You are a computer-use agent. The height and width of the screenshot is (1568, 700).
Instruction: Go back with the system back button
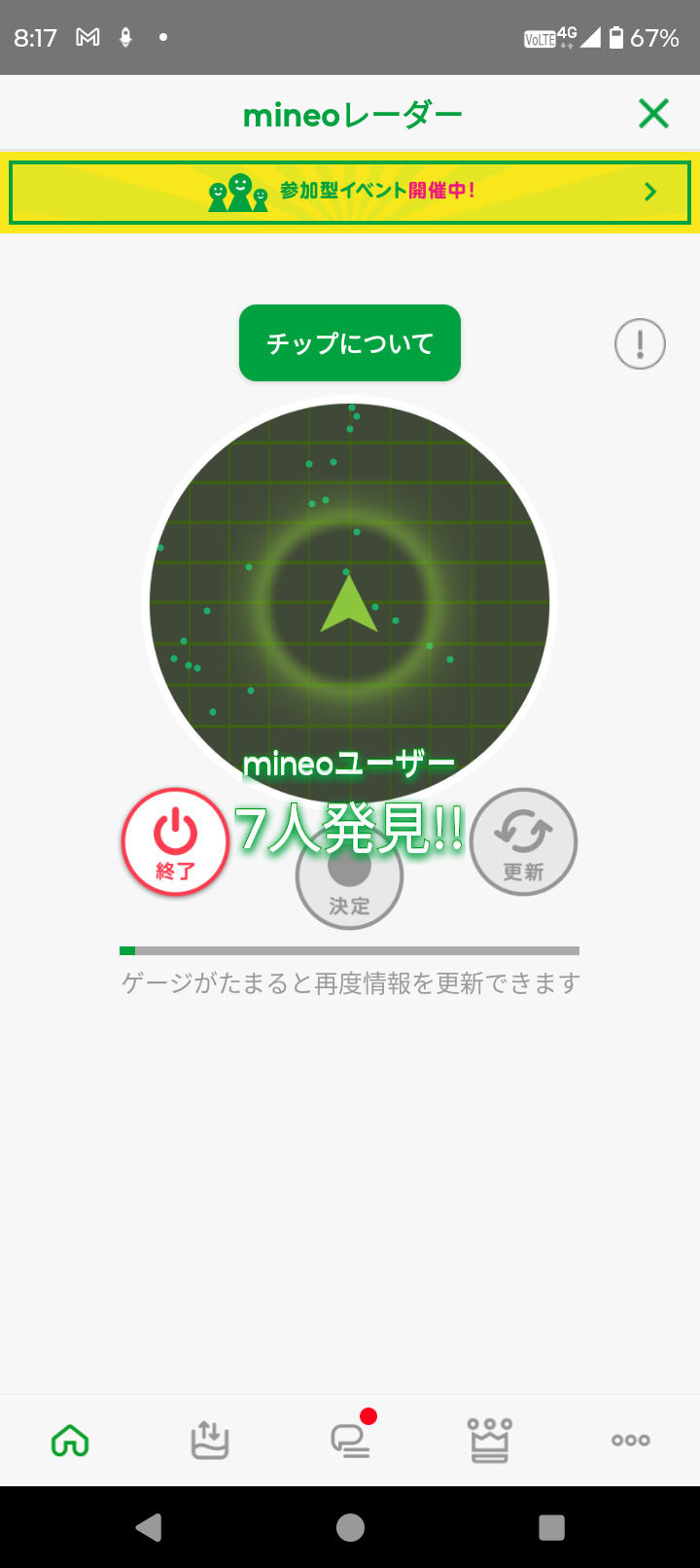pyautogui.click(x=149, y=1527)
